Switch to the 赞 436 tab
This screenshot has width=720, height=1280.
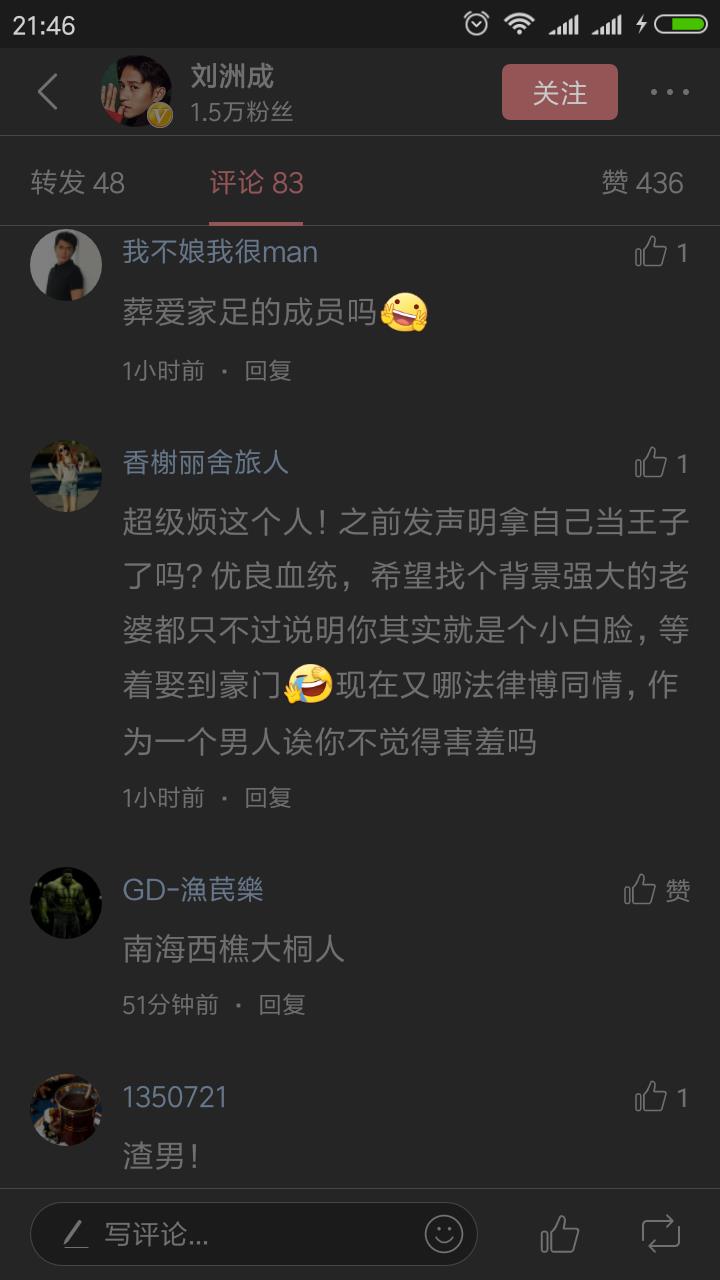click(x=642, y=183)
